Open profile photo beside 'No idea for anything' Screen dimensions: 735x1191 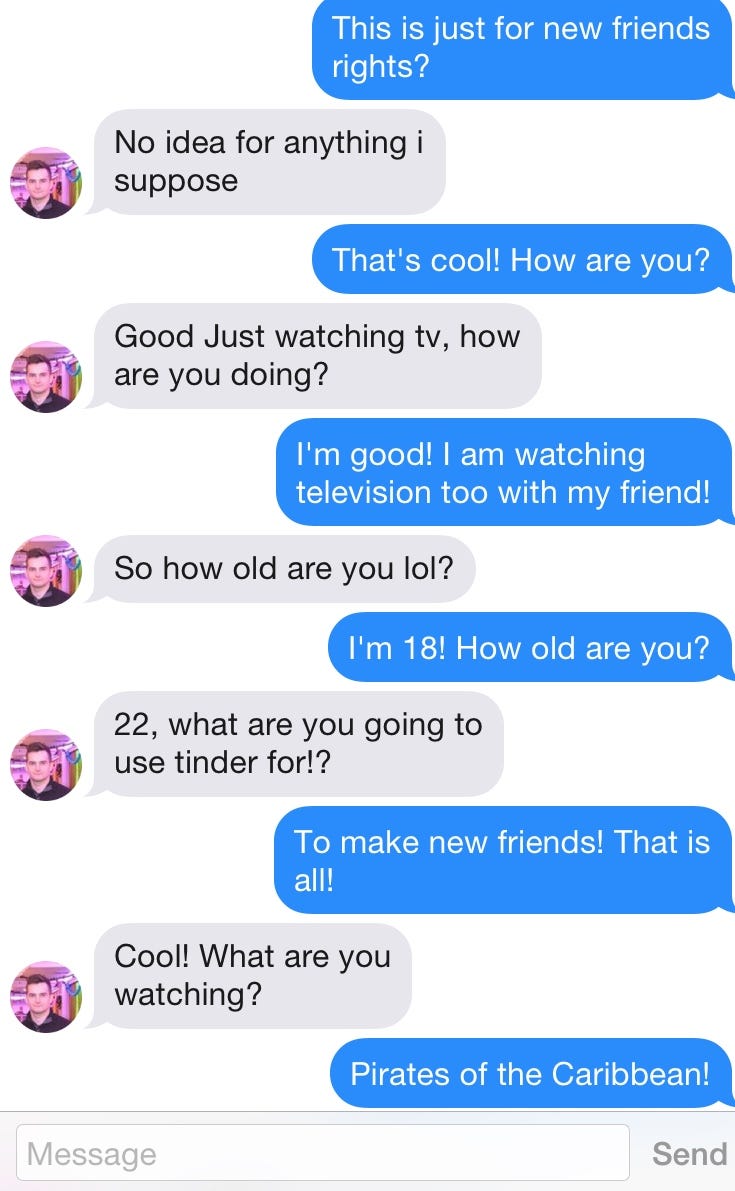click(46, 183)
